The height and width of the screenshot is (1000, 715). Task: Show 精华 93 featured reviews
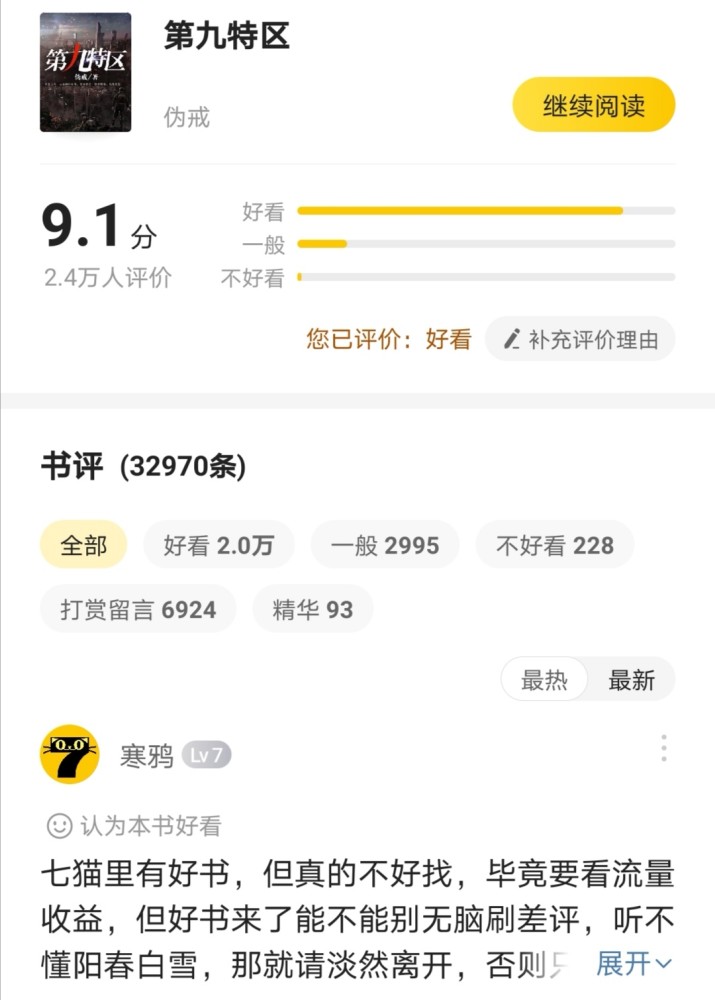312,609
